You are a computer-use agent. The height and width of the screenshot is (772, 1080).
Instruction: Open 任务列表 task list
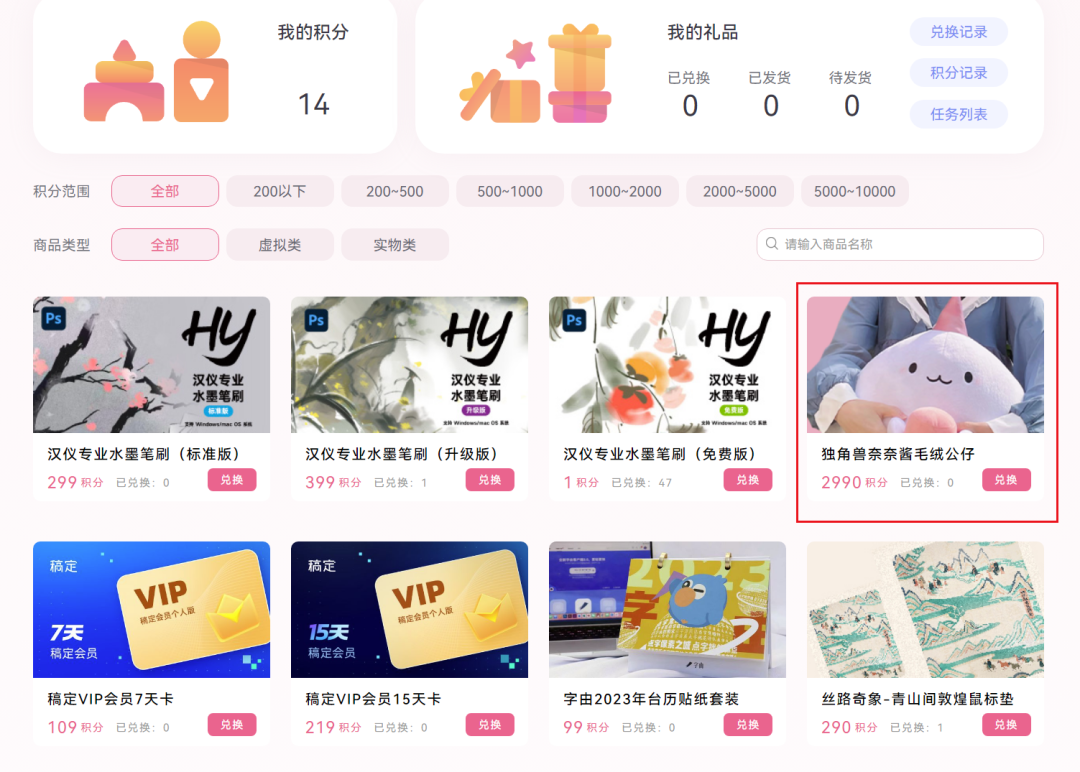(958, 114)
